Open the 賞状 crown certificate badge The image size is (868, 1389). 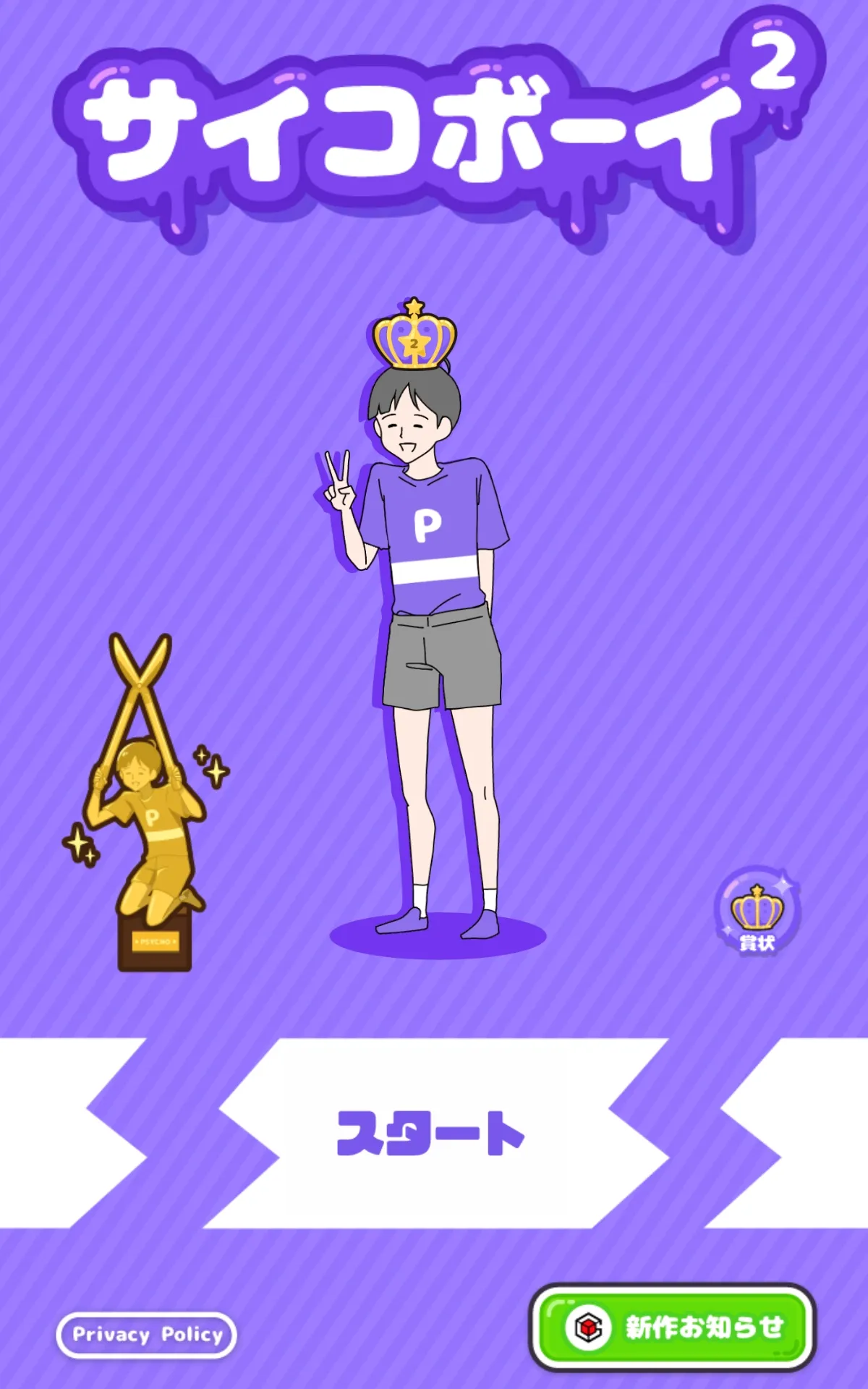[757, 912]
